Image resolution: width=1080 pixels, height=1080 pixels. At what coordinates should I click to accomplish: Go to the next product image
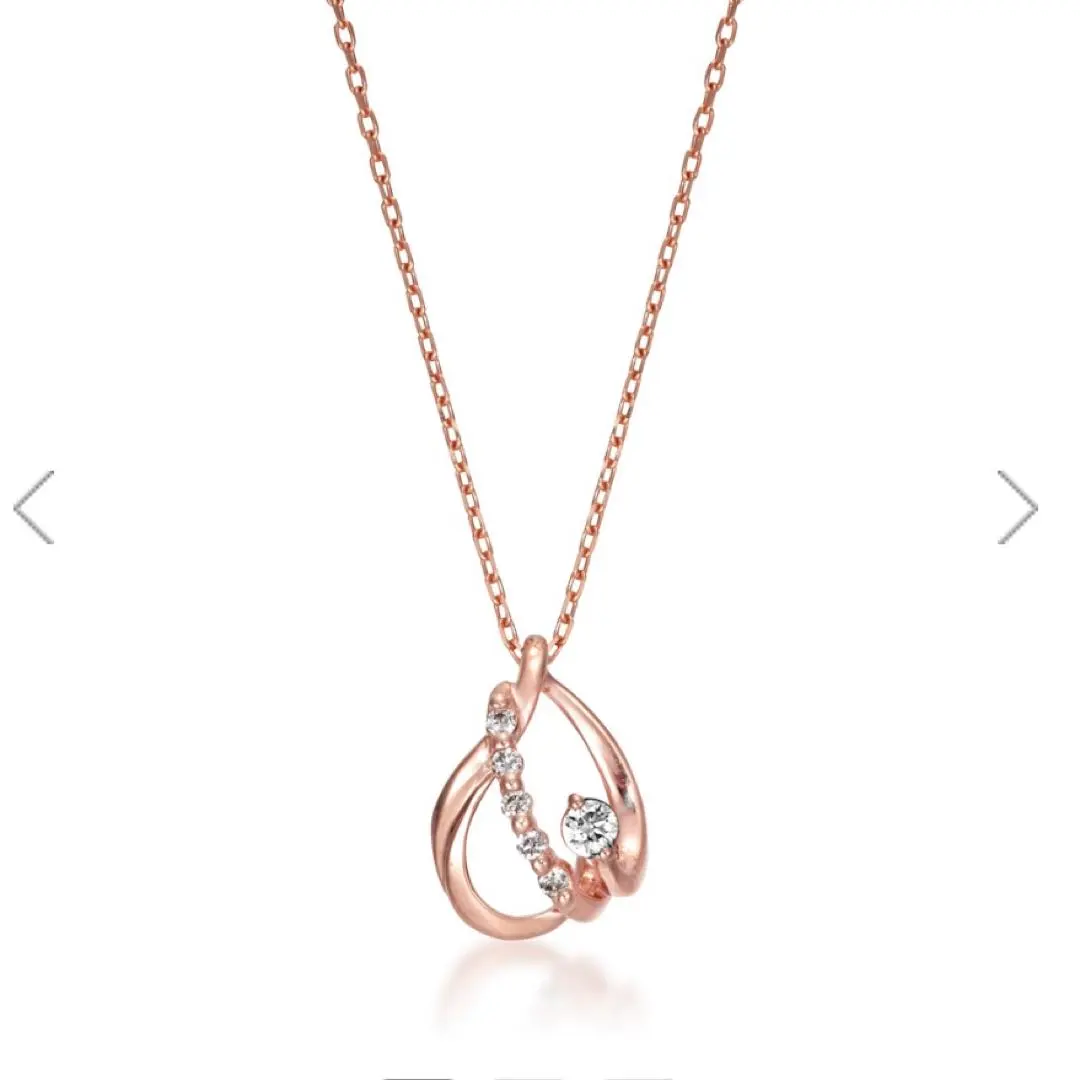[1017, 507]
